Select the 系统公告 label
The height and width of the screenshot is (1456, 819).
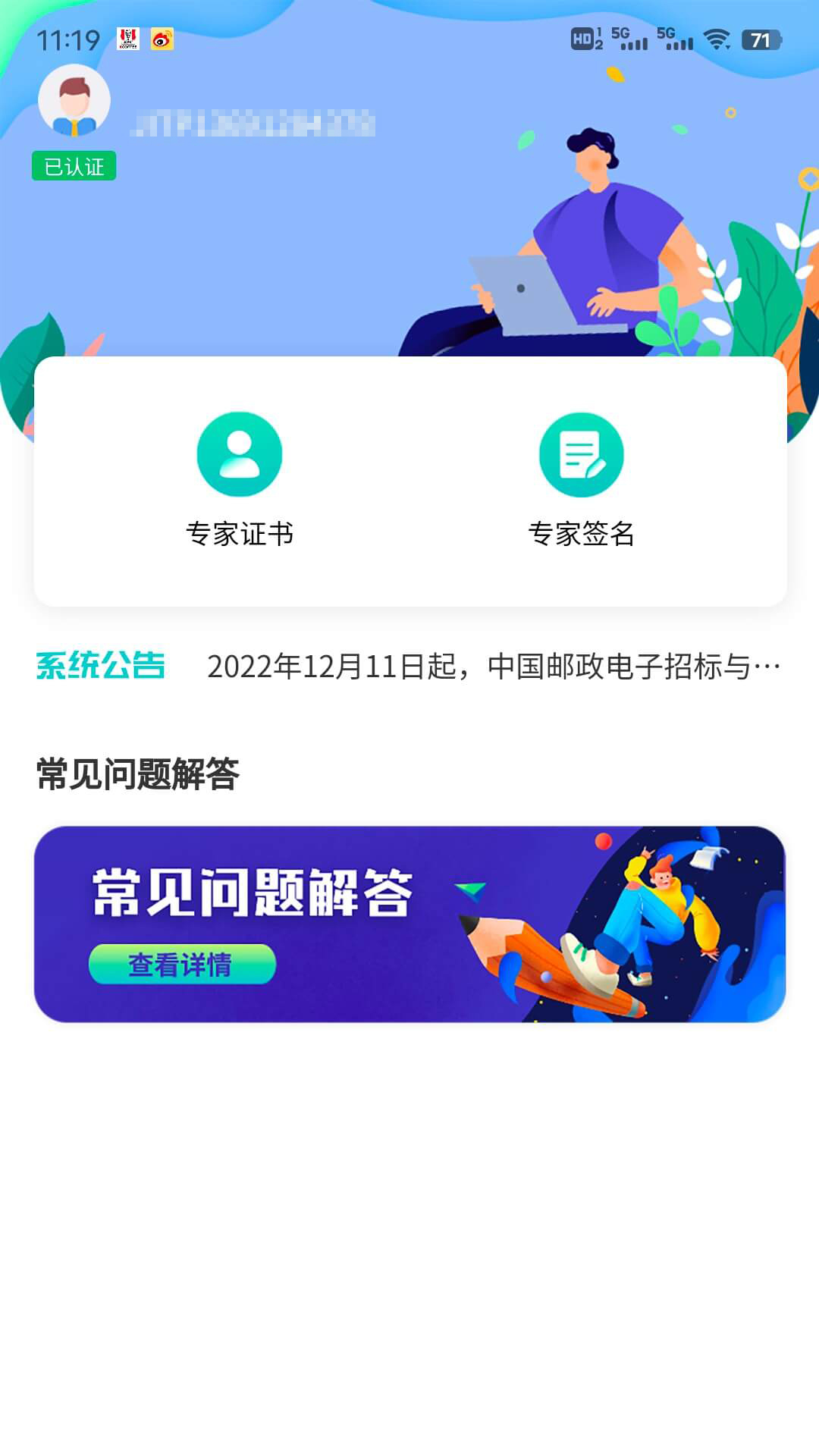pyautogui.click(x=101, y=666)
